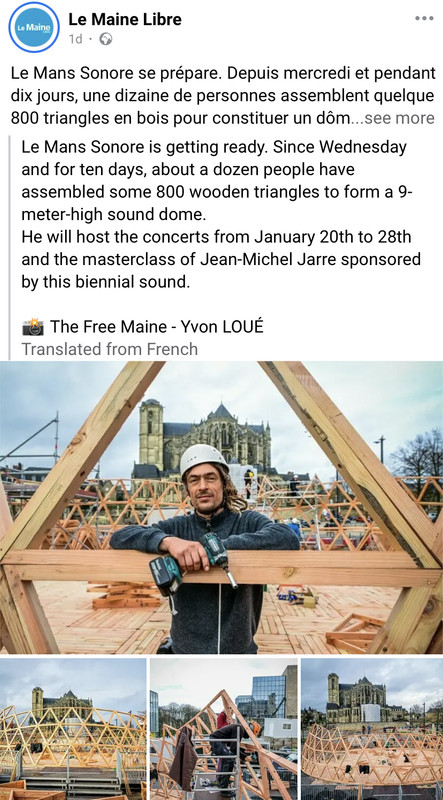Image resolution: width=443 pixels, height=800 pixels.
Task: Open the thumbnail of workers on the ladder
Action: point(224,729)
